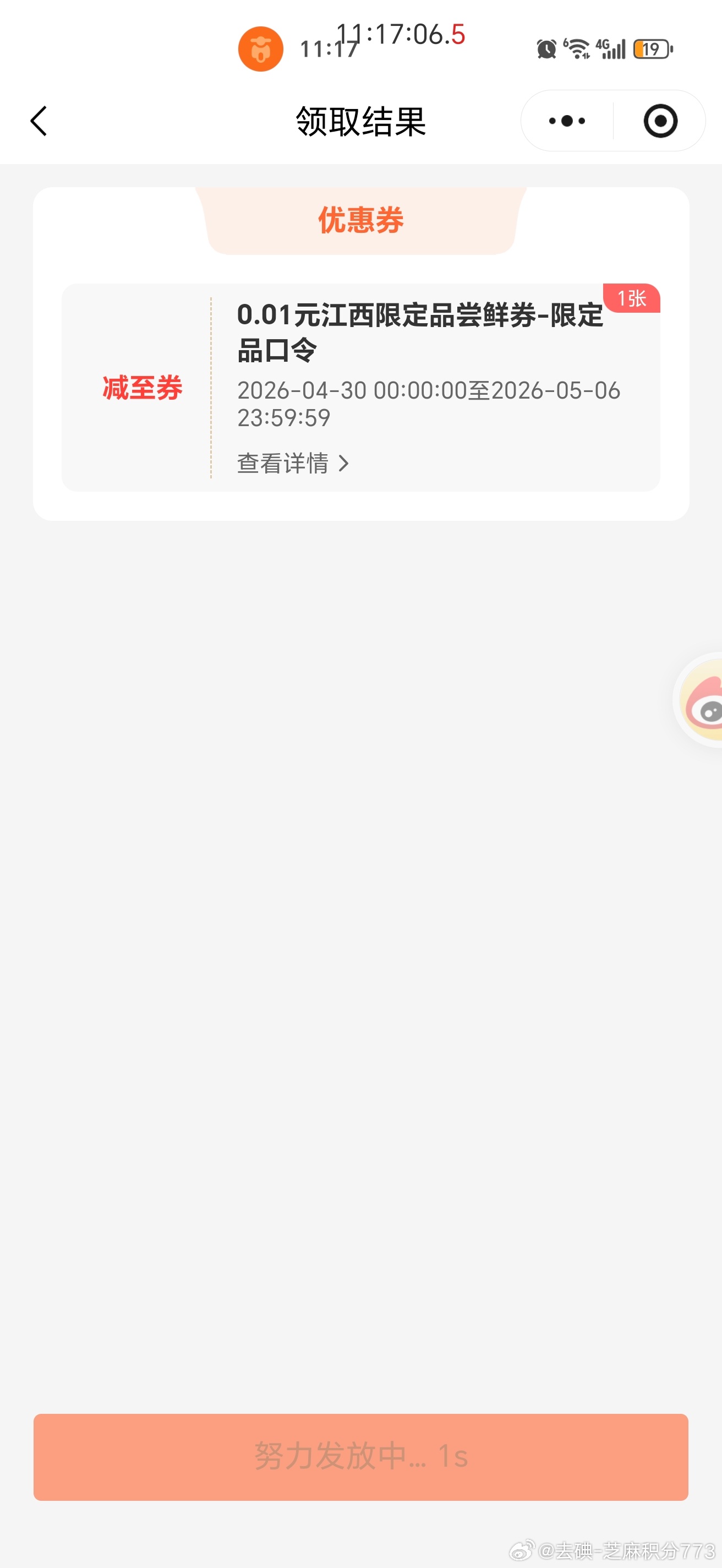Open the mini program more-options menu

pyautogui.click(x=567, y=121)
